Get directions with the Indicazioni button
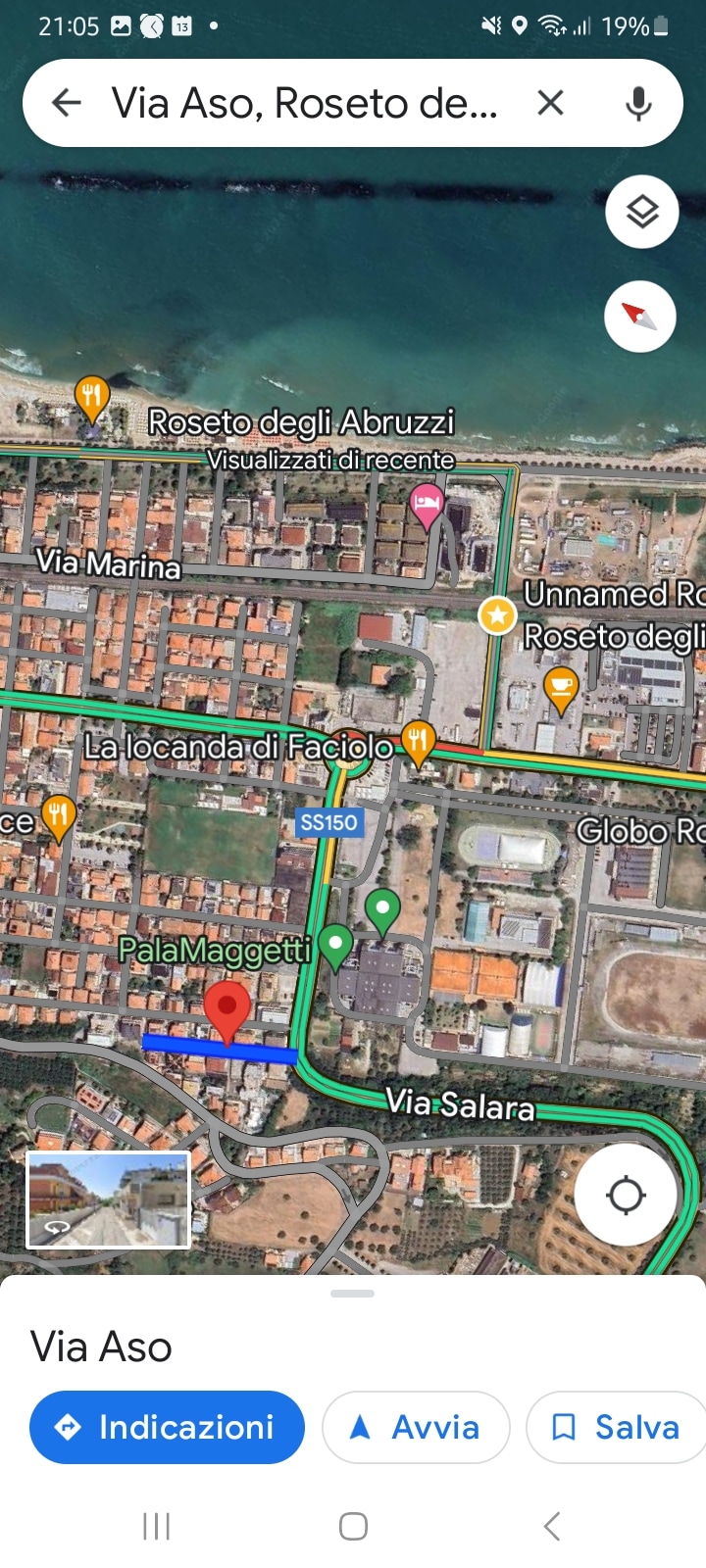 (x=167, y=1427)
